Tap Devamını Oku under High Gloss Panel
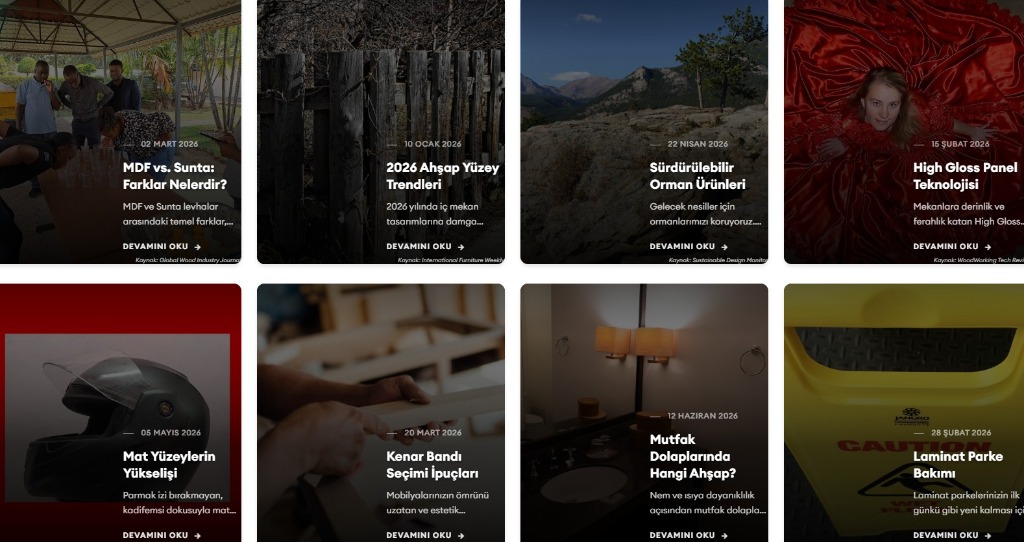This screenshot has height=542, width=1024. pos(951,246)
